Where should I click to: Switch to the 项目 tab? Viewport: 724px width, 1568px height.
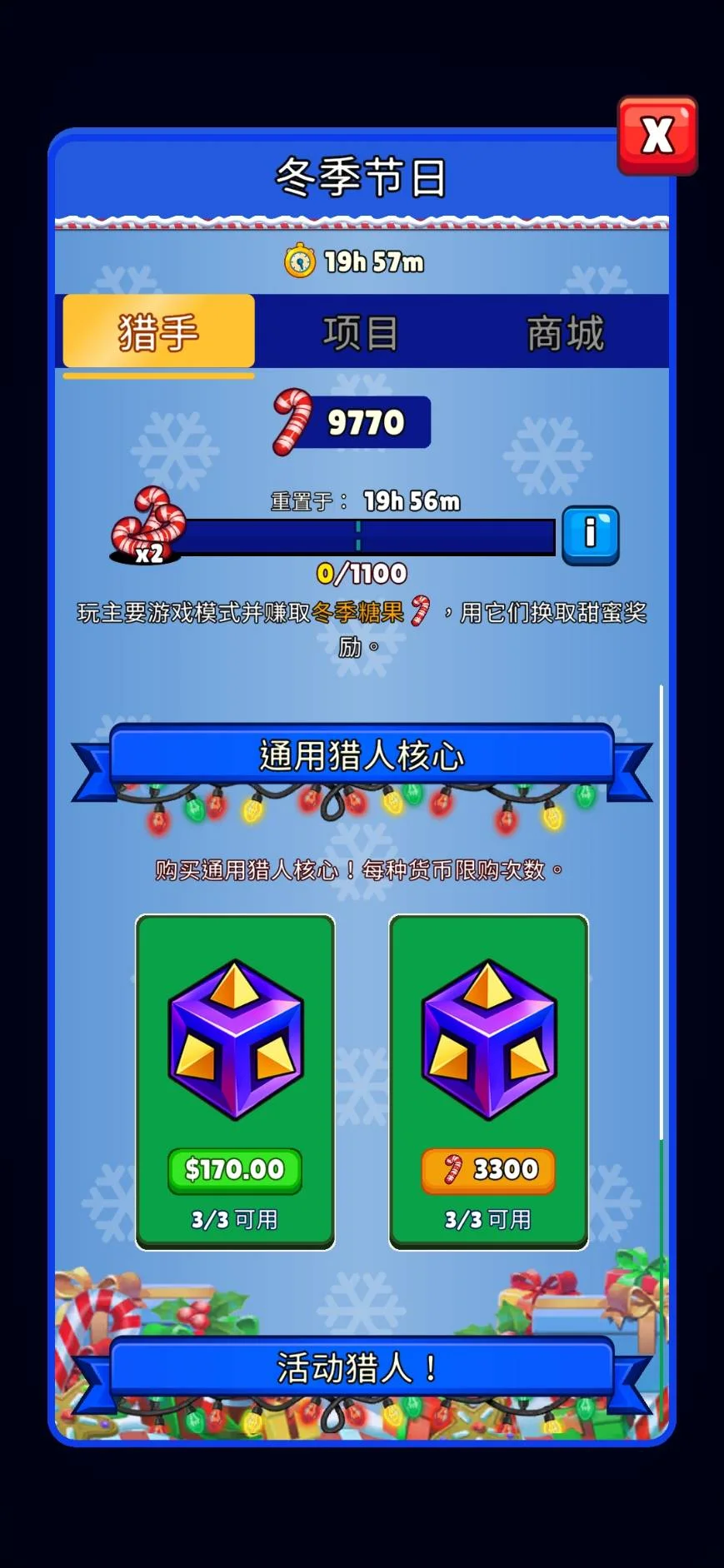361,332
